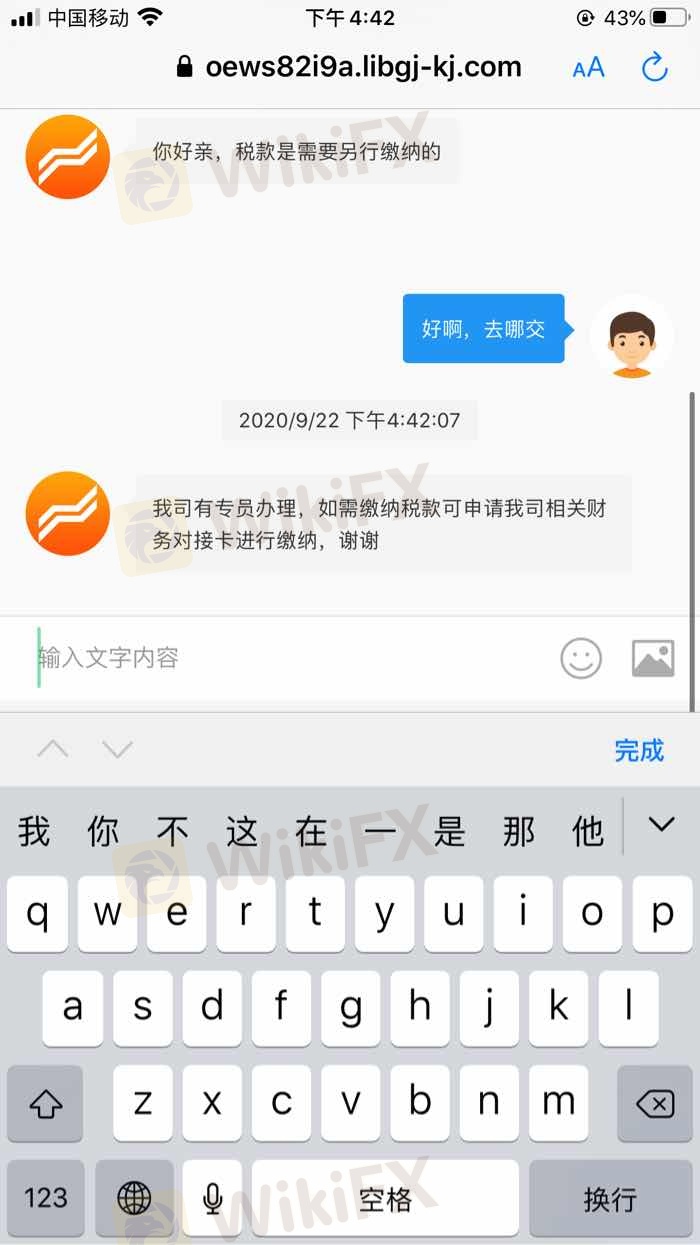Expand the candidate word list chevron

661,826
